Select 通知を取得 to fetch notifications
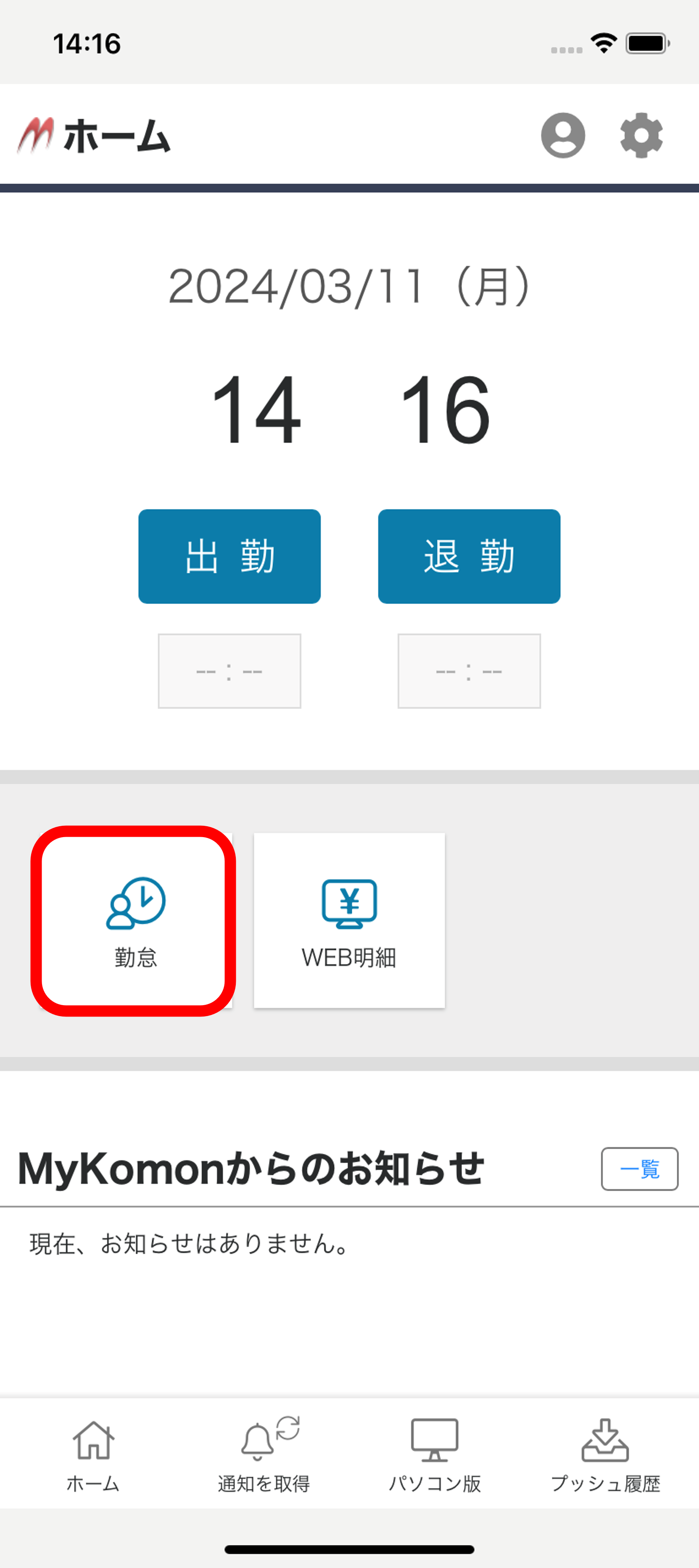 pyautogui.click(x=264, y=1455)
